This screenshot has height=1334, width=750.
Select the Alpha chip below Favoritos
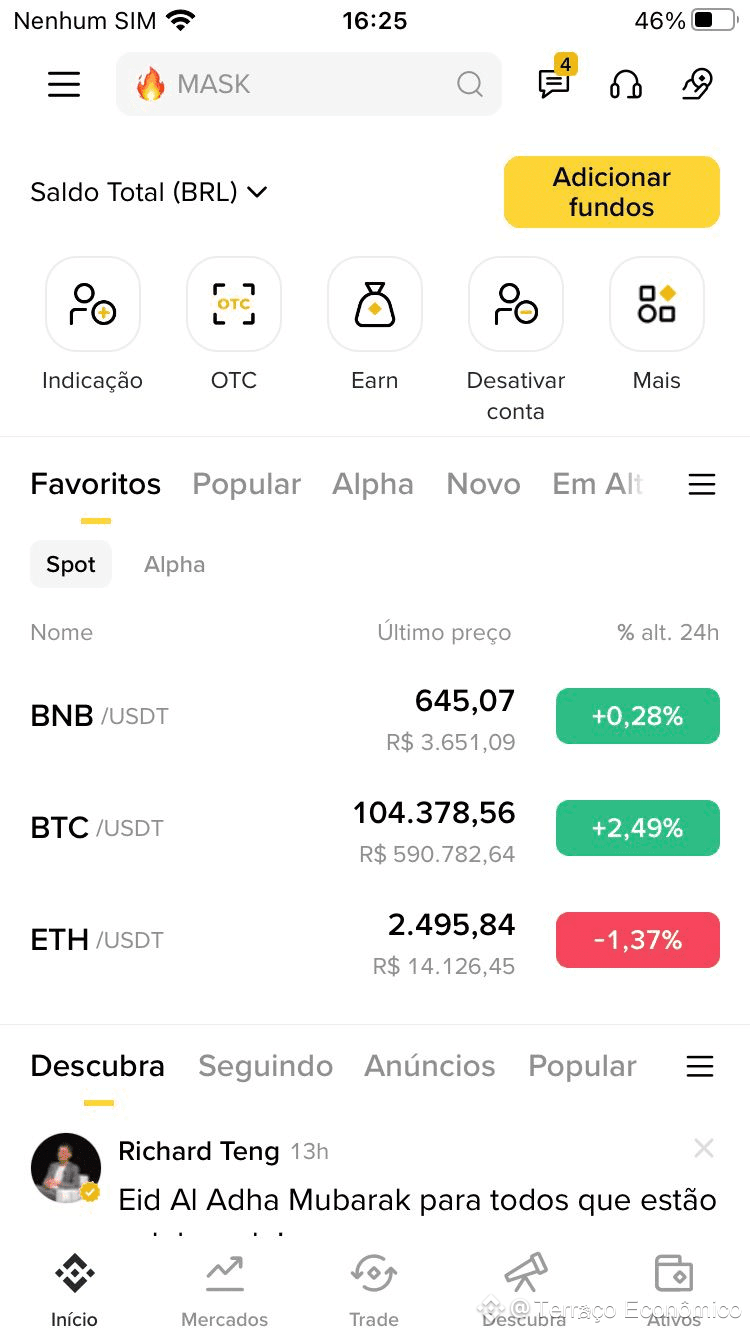pos(174,564)
